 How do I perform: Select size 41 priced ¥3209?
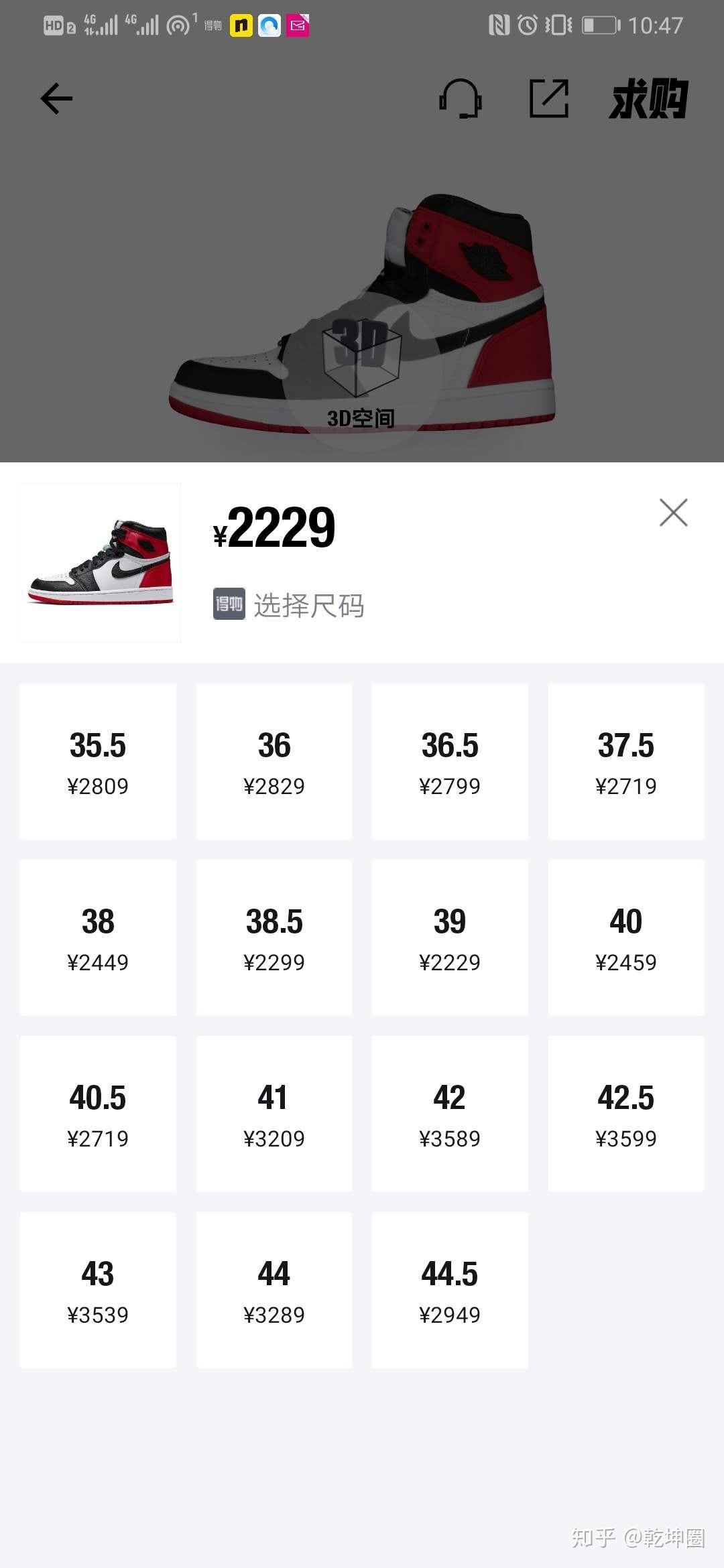(274, 1114)
